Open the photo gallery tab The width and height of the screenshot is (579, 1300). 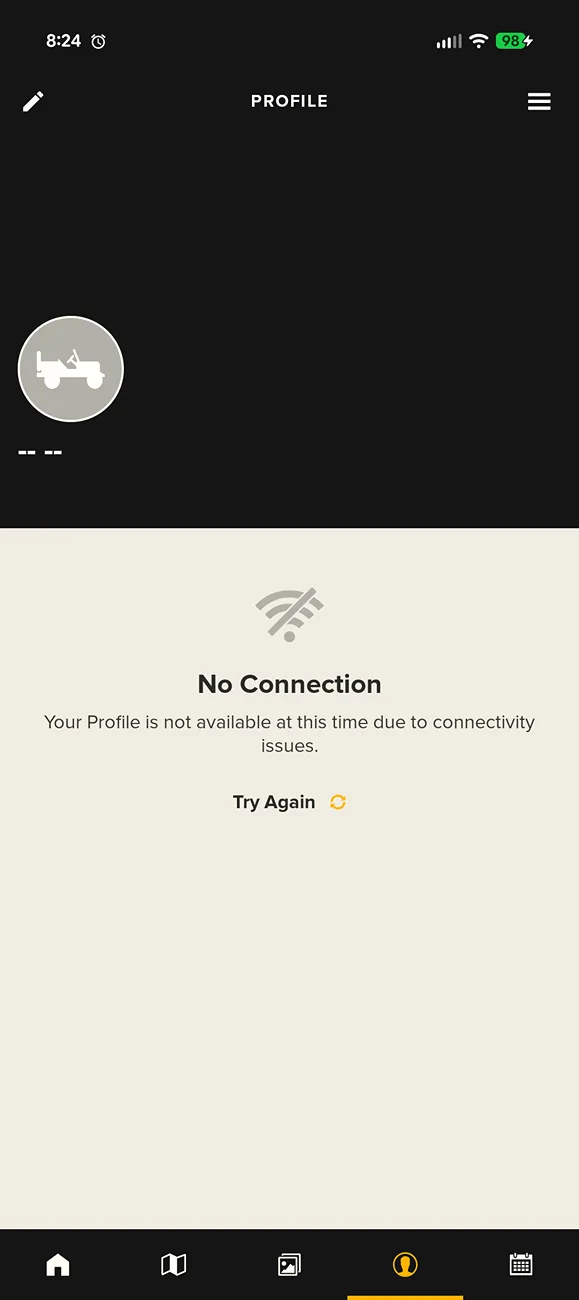click(x=289, y=1265)
